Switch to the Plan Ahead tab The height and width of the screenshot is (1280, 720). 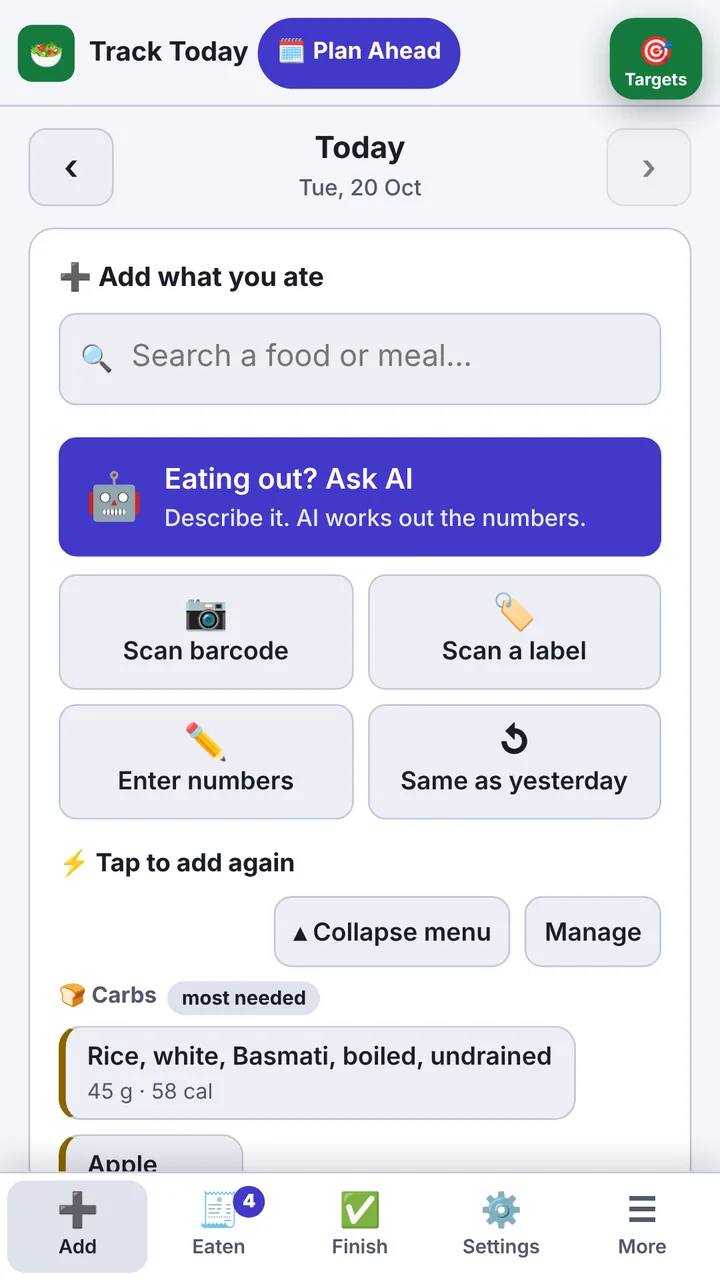tap(359, 52)
